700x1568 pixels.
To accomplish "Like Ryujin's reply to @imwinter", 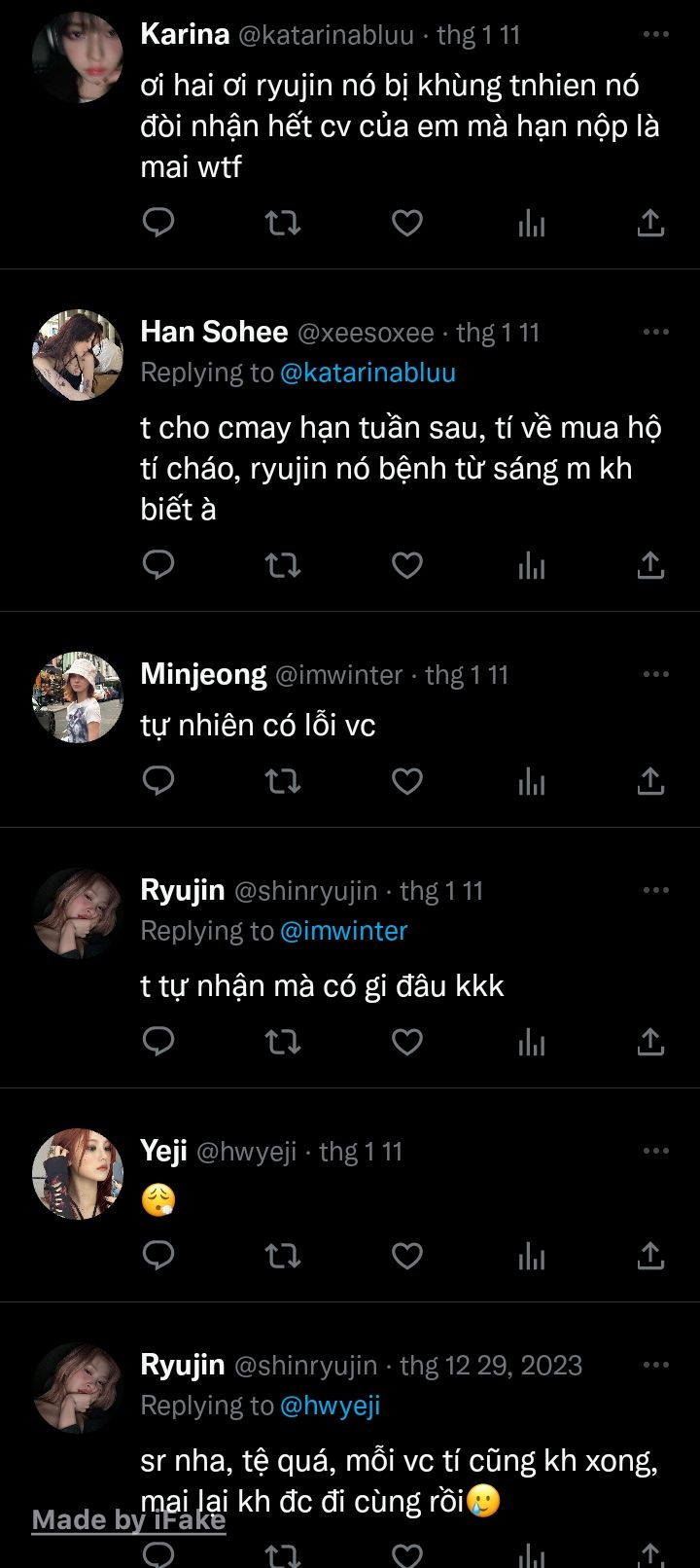I will pyautogui.click(x=407, y=1042).
